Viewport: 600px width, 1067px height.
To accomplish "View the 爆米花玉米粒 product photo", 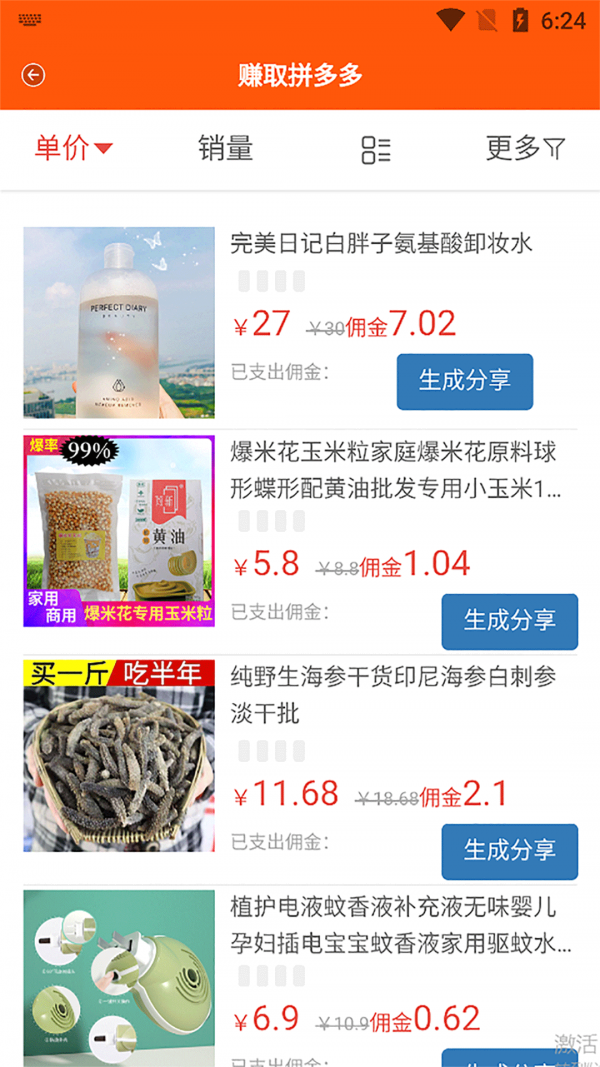I will tap(119, 531).
